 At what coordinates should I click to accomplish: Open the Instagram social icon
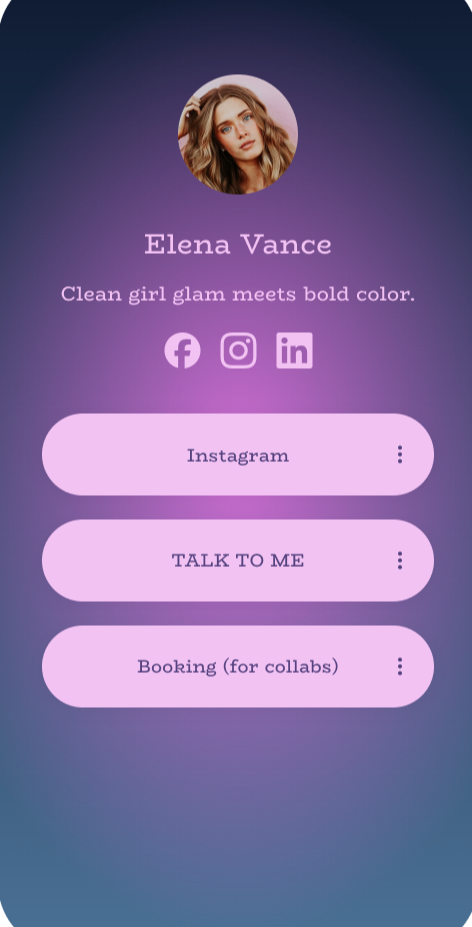tap(238, 351)
